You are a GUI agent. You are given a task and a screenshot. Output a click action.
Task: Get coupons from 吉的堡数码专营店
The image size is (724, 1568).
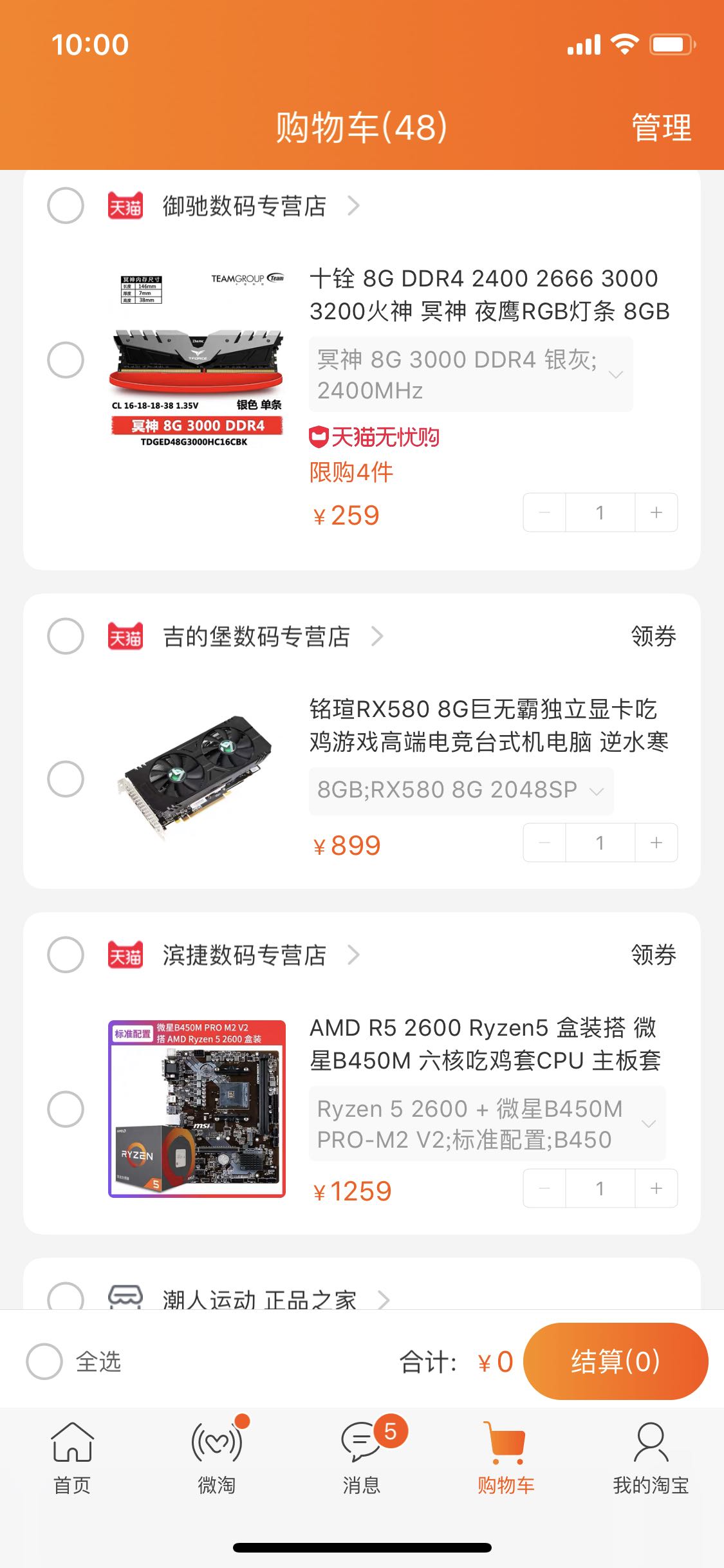click(x=653, y=636)
